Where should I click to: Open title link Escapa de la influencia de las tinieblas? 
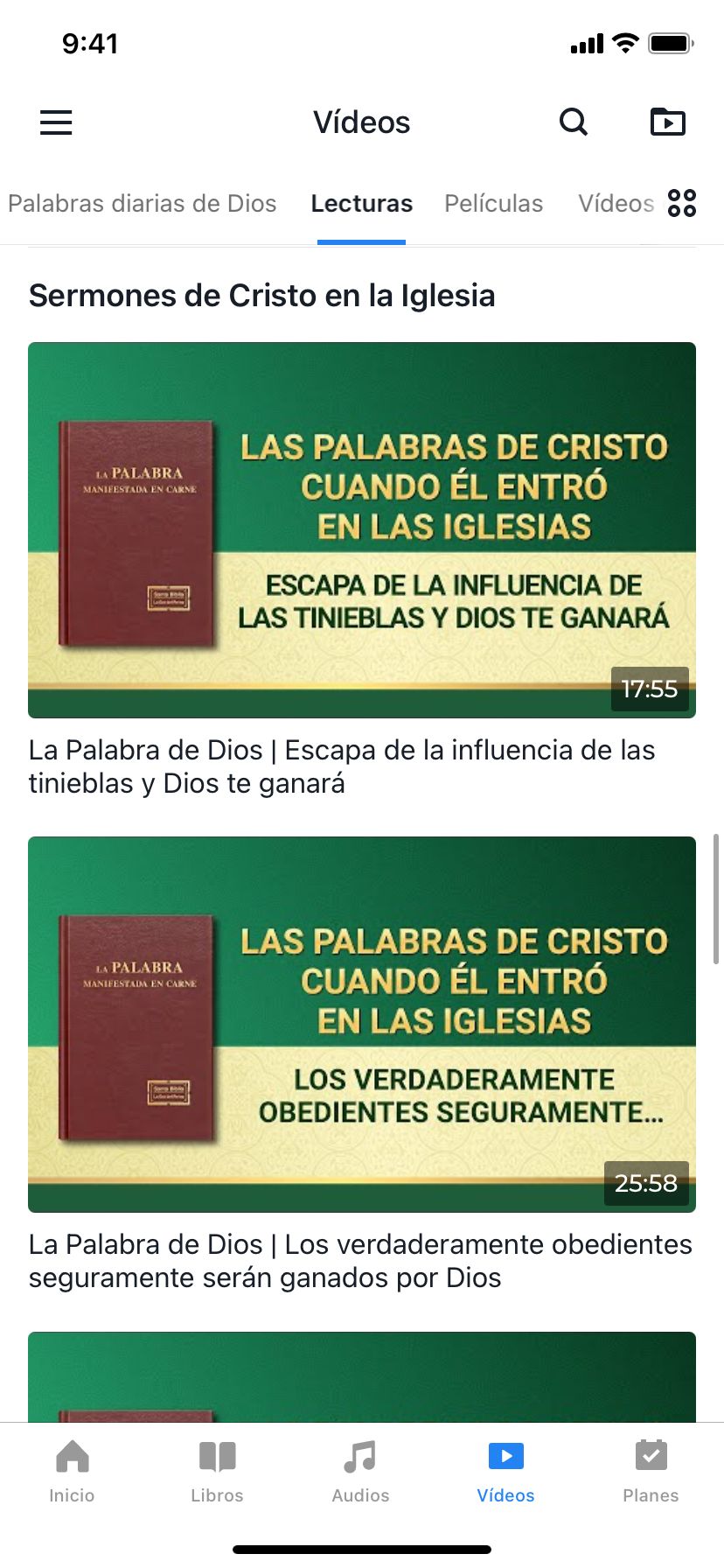click(341, 766)
